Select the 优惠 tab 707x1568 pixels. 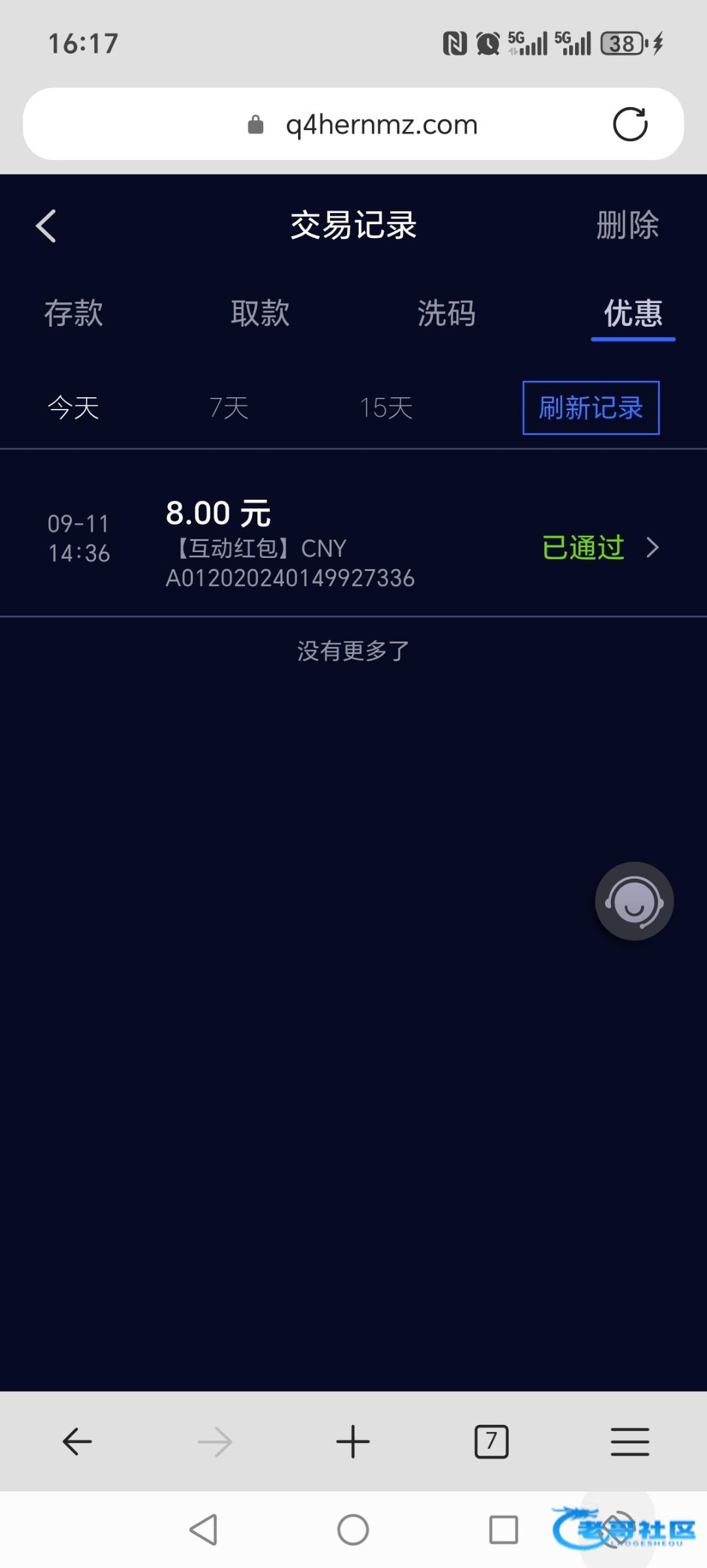pos(633,314)
